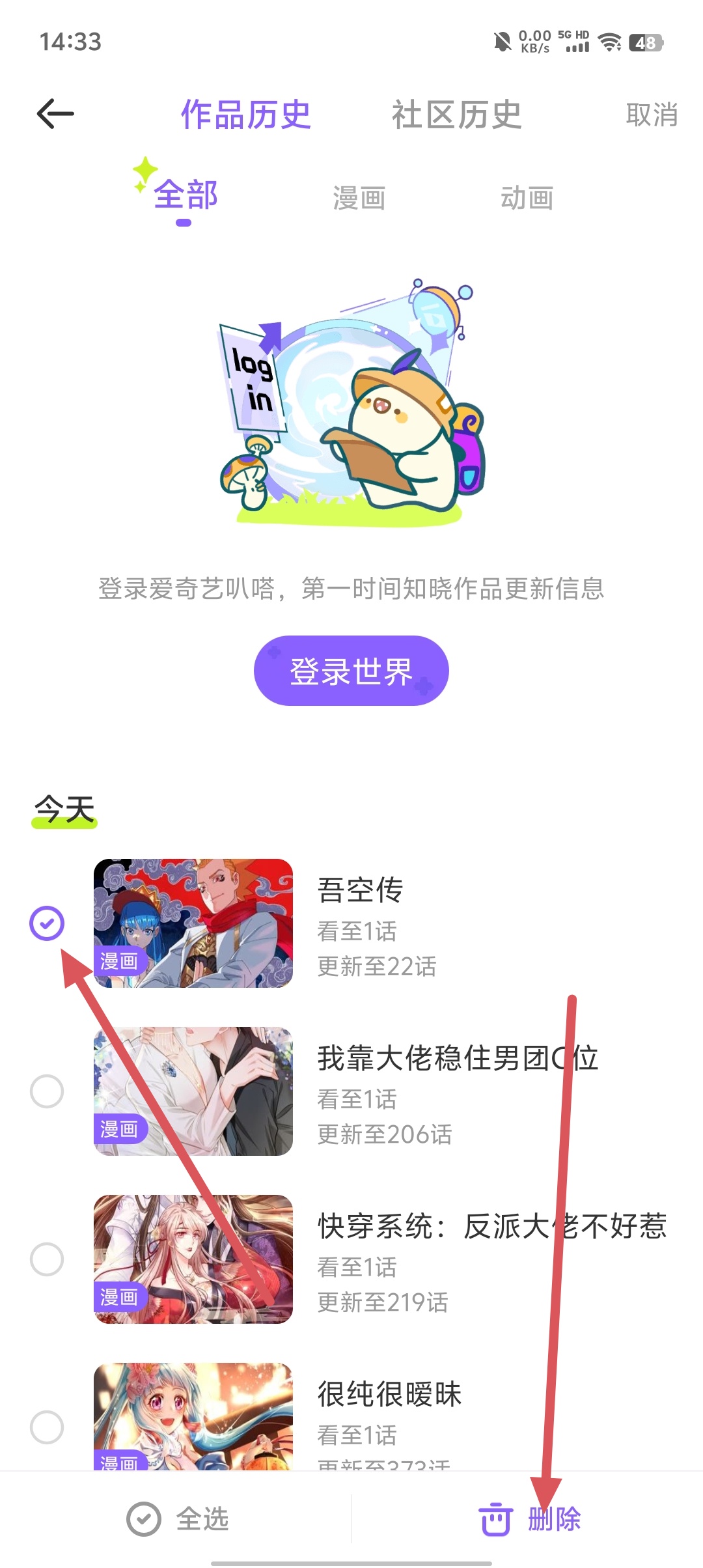The height and width of the screenshot is (1568, 703).
Task: Check the circle for 快穿系统：反派大佬不好惹
Action: (x=47, y=1259)
